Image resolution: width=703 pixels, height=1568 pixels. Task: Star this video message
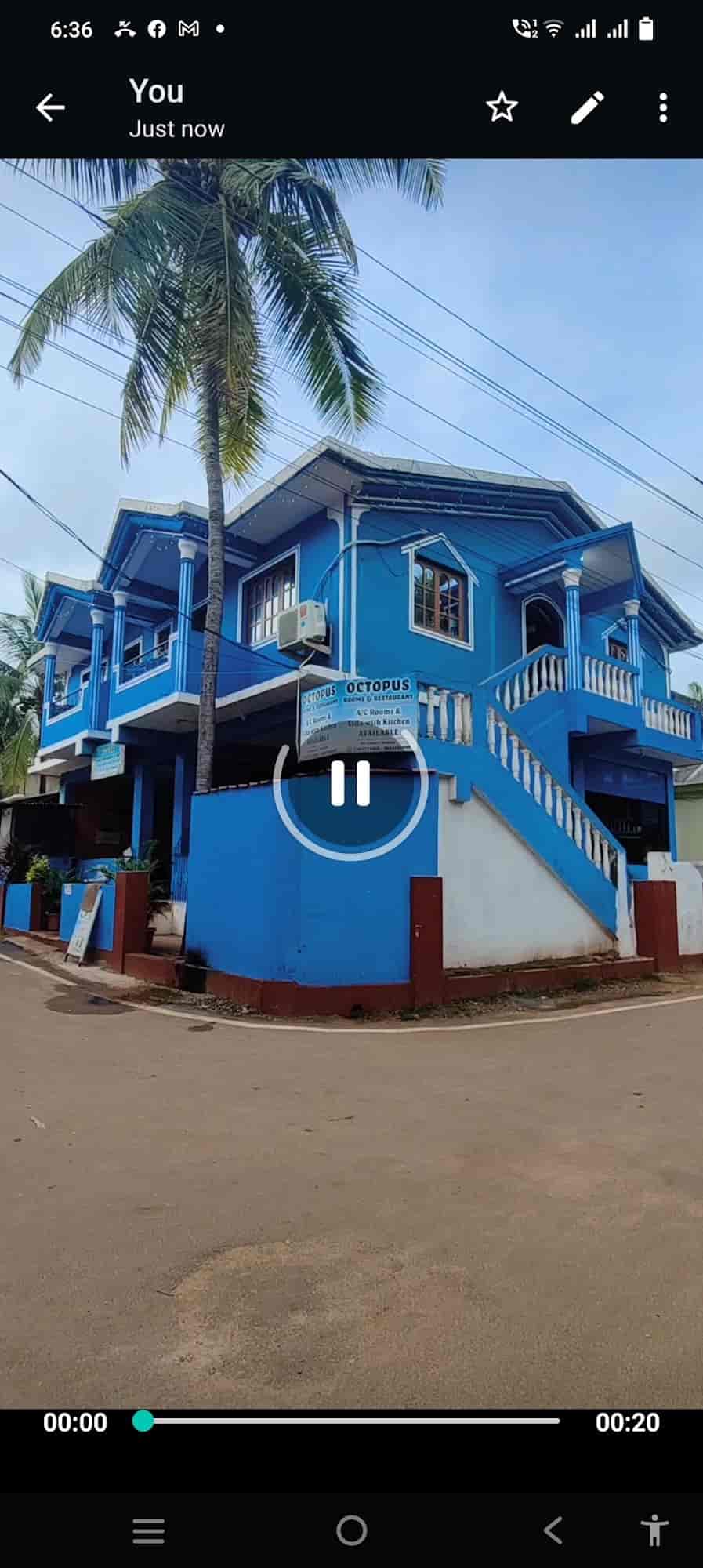(x=502, y=107)
